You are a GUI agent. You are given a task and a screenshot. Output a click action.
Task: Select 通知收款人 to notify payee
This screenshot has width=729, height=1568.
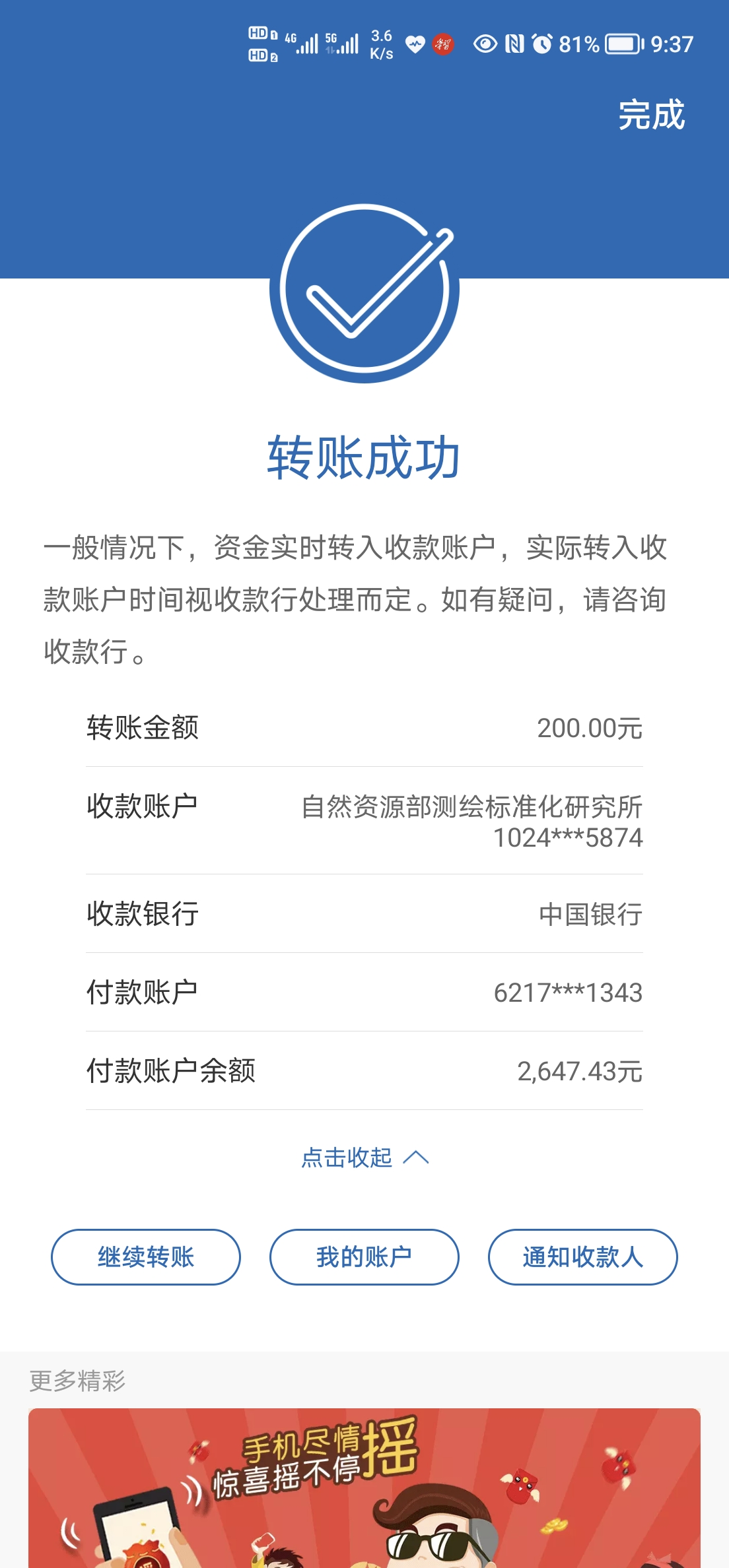[x=583, y=1257]
